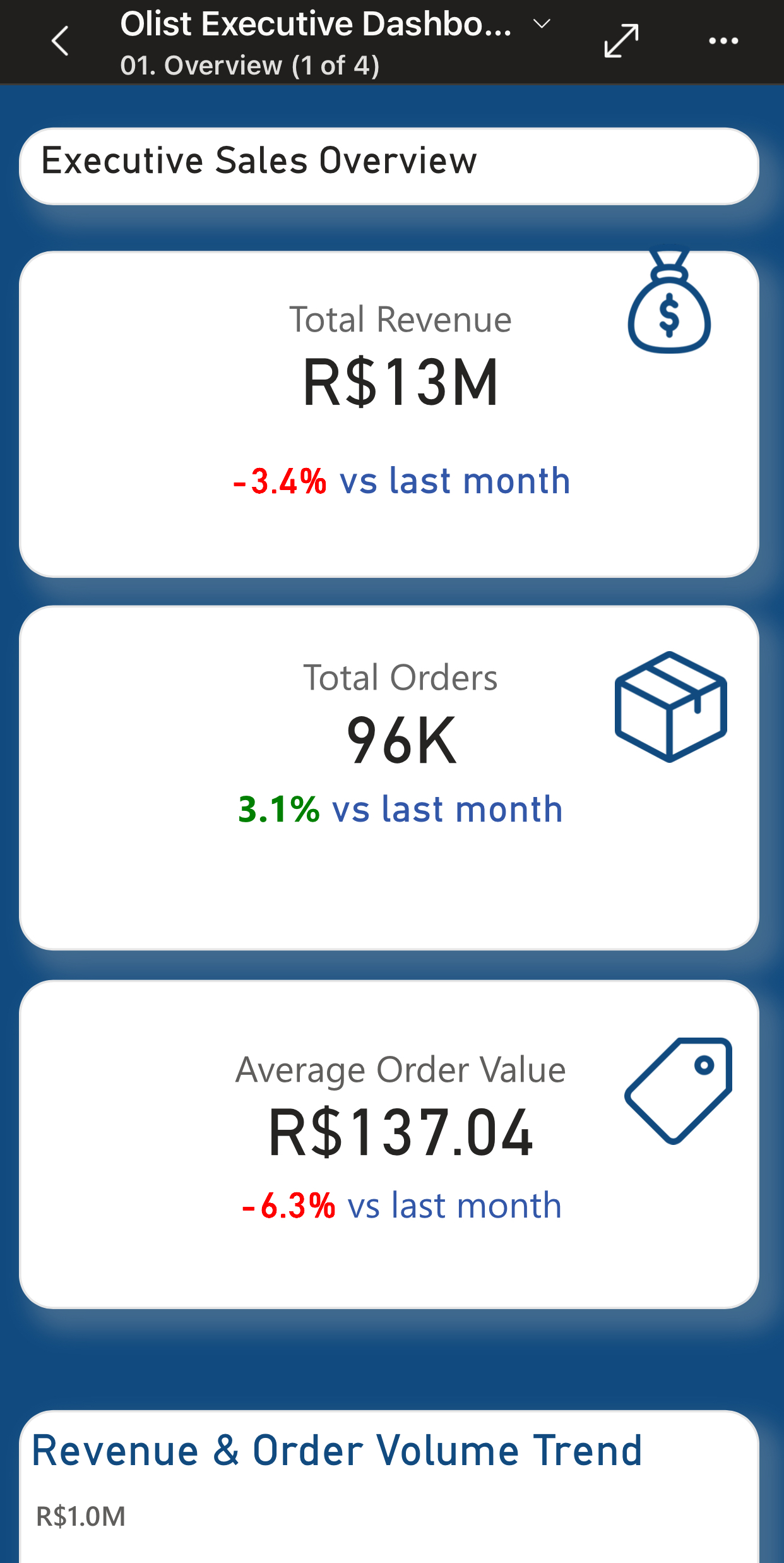Enter full screen view
The width and height of the screenshot is (784, 1563).
pyautogui.click(x=621, y=42)
